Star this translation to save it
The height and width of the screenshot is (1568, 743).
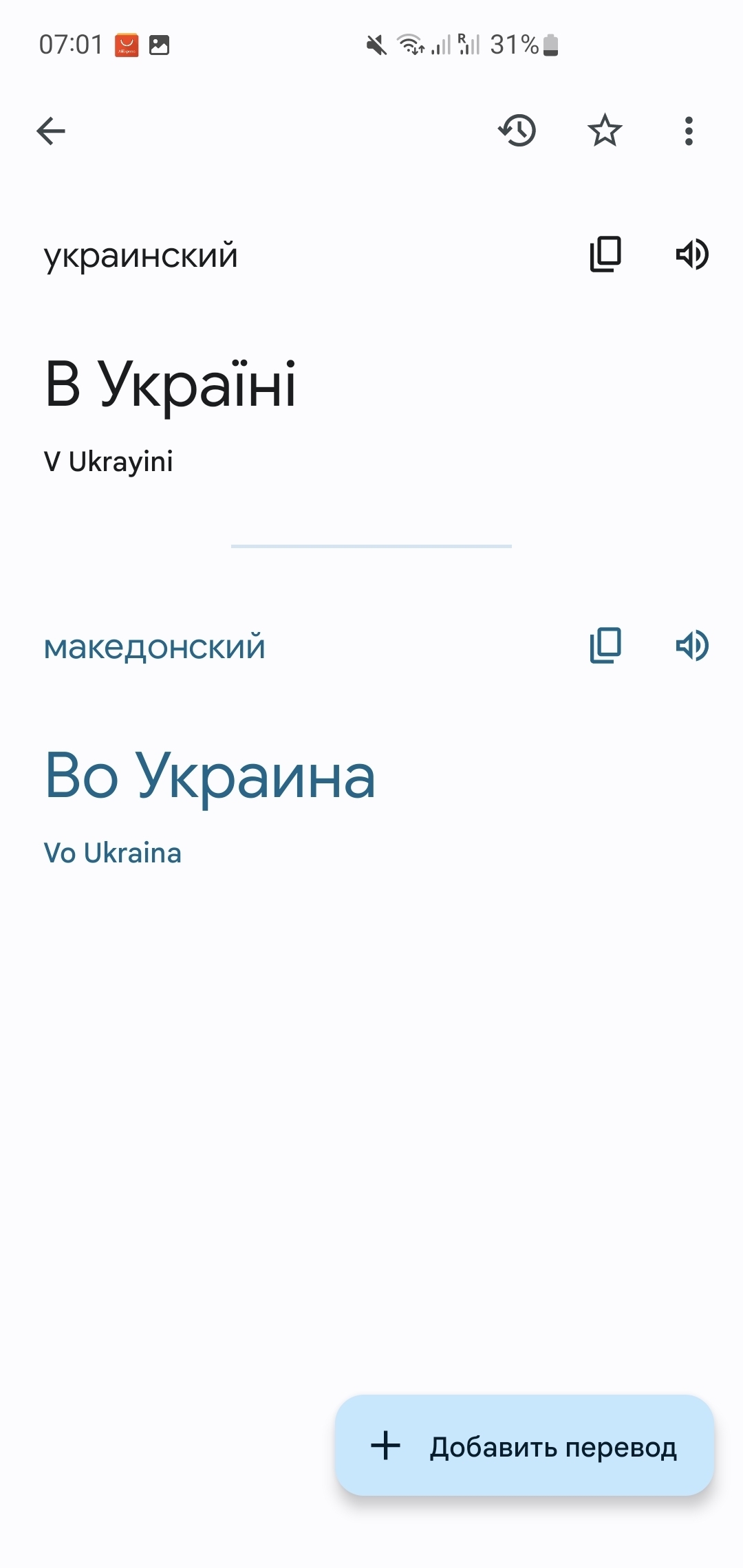click(605, 131)
